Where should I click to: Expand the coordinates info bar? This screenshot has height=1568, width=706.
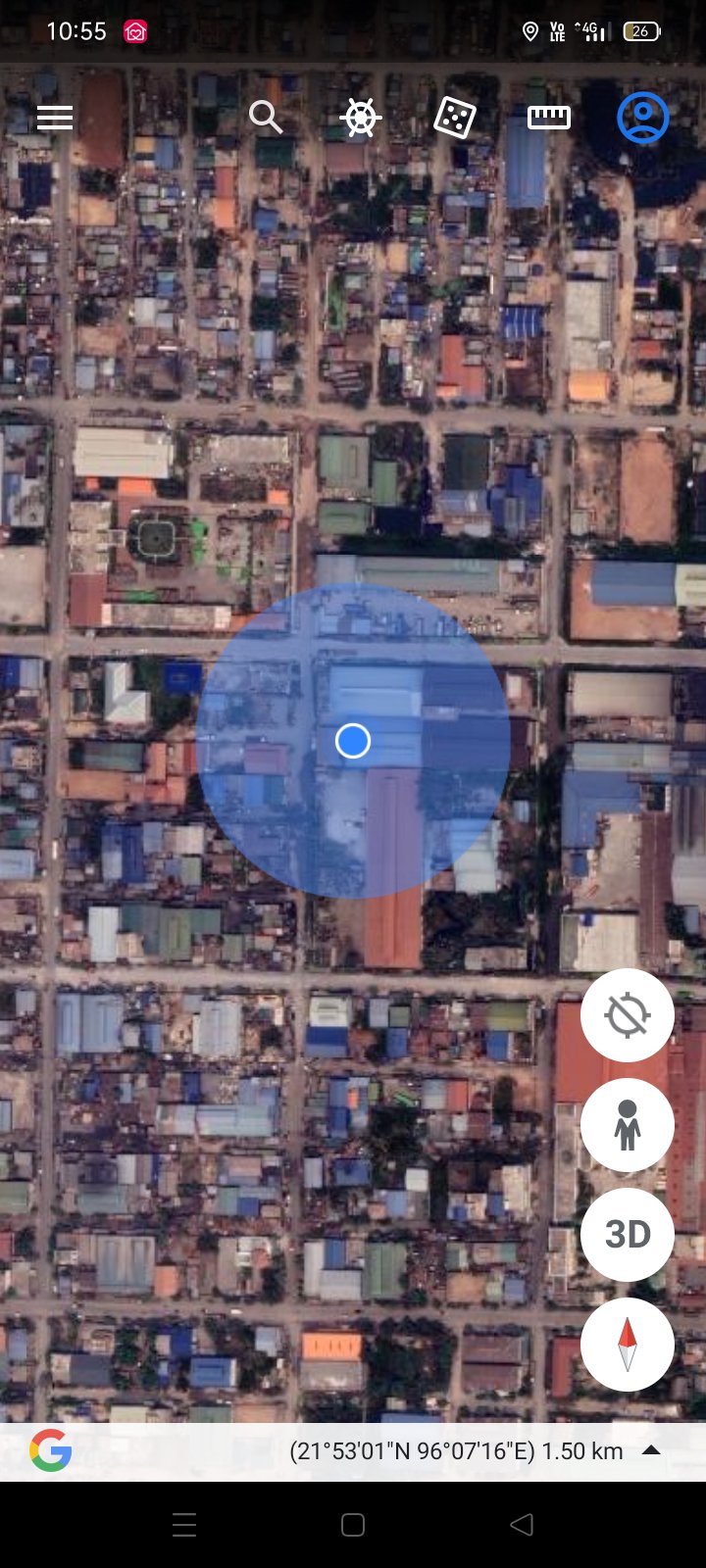pos(651,1451)
